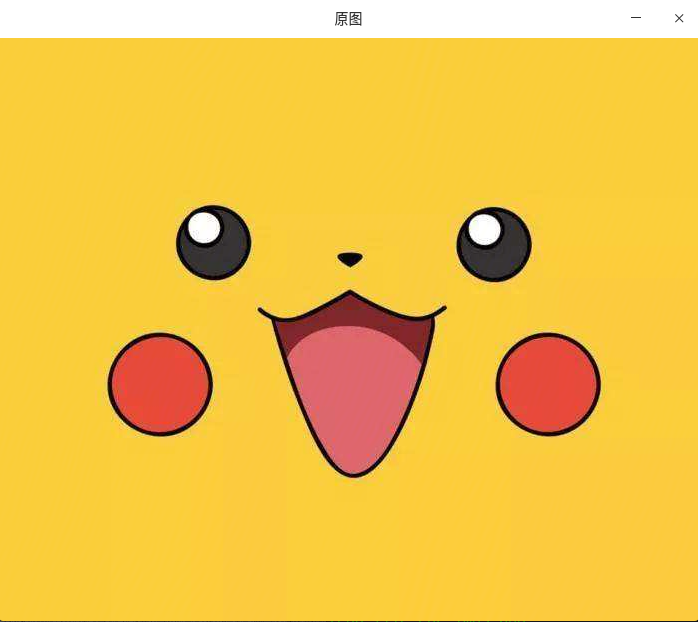Close the 原图 image window
The height and width of the screenshot is (622, 698).
click(679, 18)
